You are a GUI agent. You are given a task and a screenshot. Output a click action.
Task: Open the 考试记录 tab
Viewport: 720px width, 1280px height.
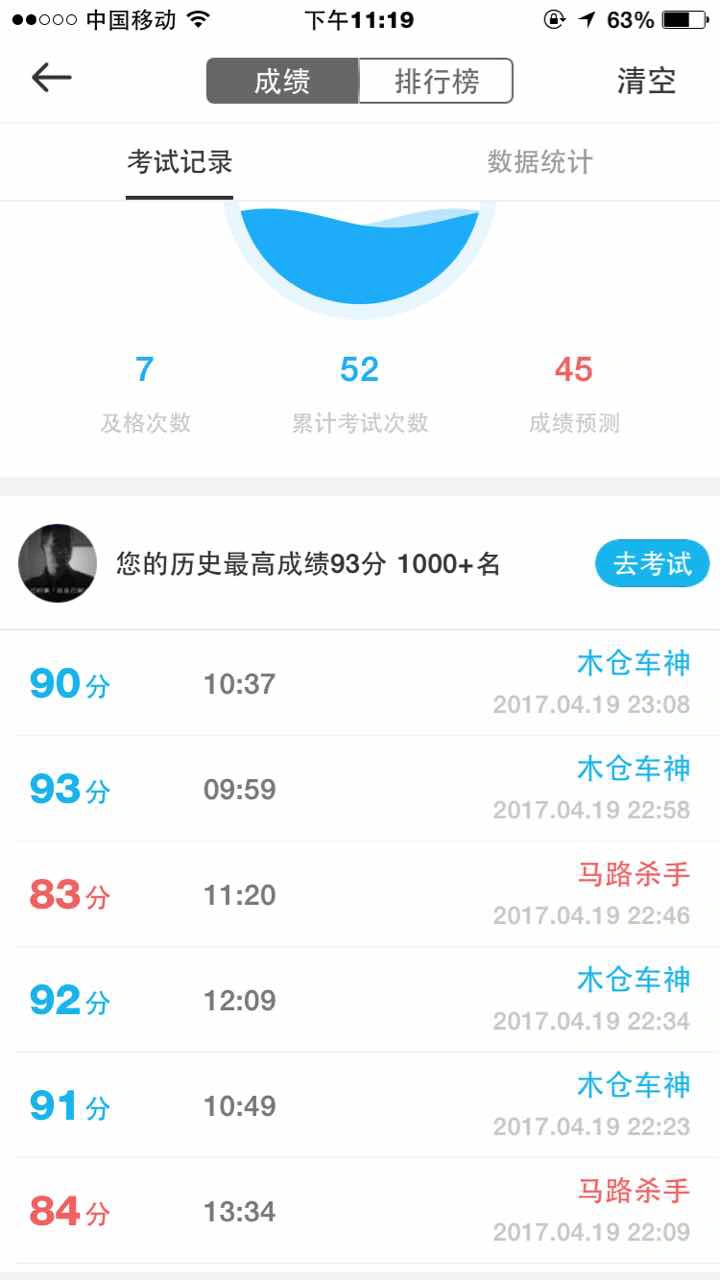(x=180, y=162)
